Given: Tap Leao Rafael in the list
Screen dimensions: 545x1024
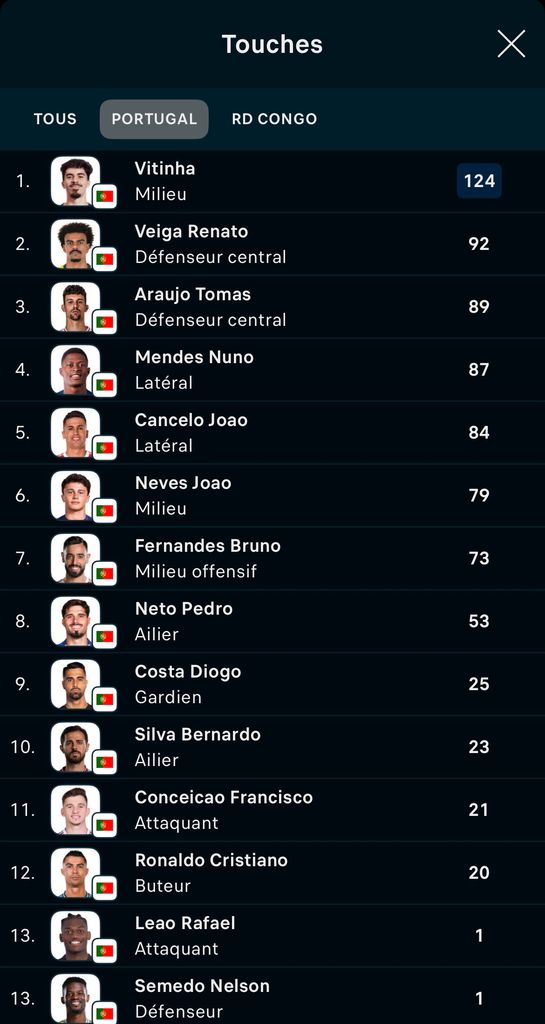Looking at the screenshot, I should coord(272,935).
